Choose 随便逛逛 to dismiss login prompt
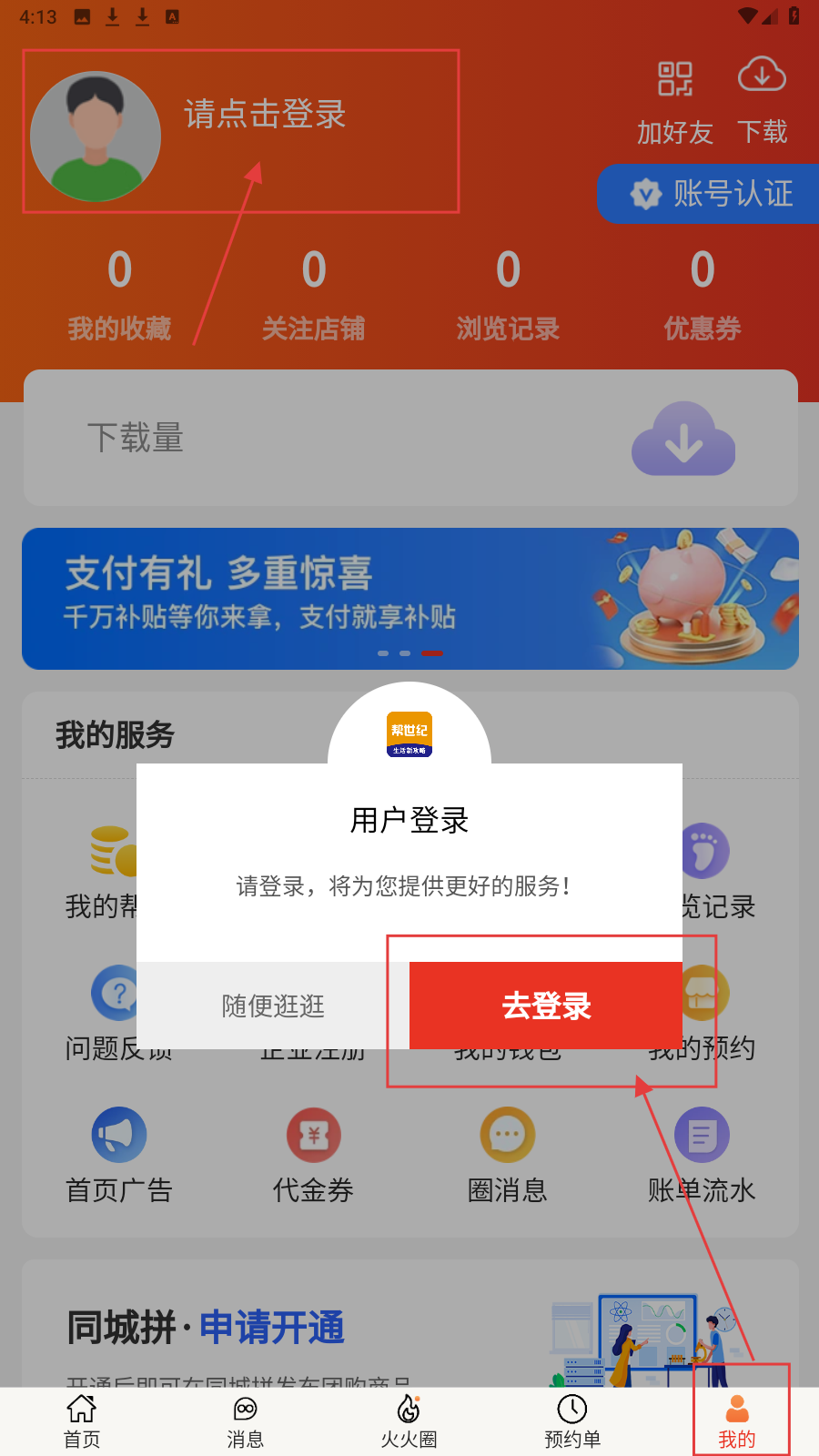 [273, 1006]
